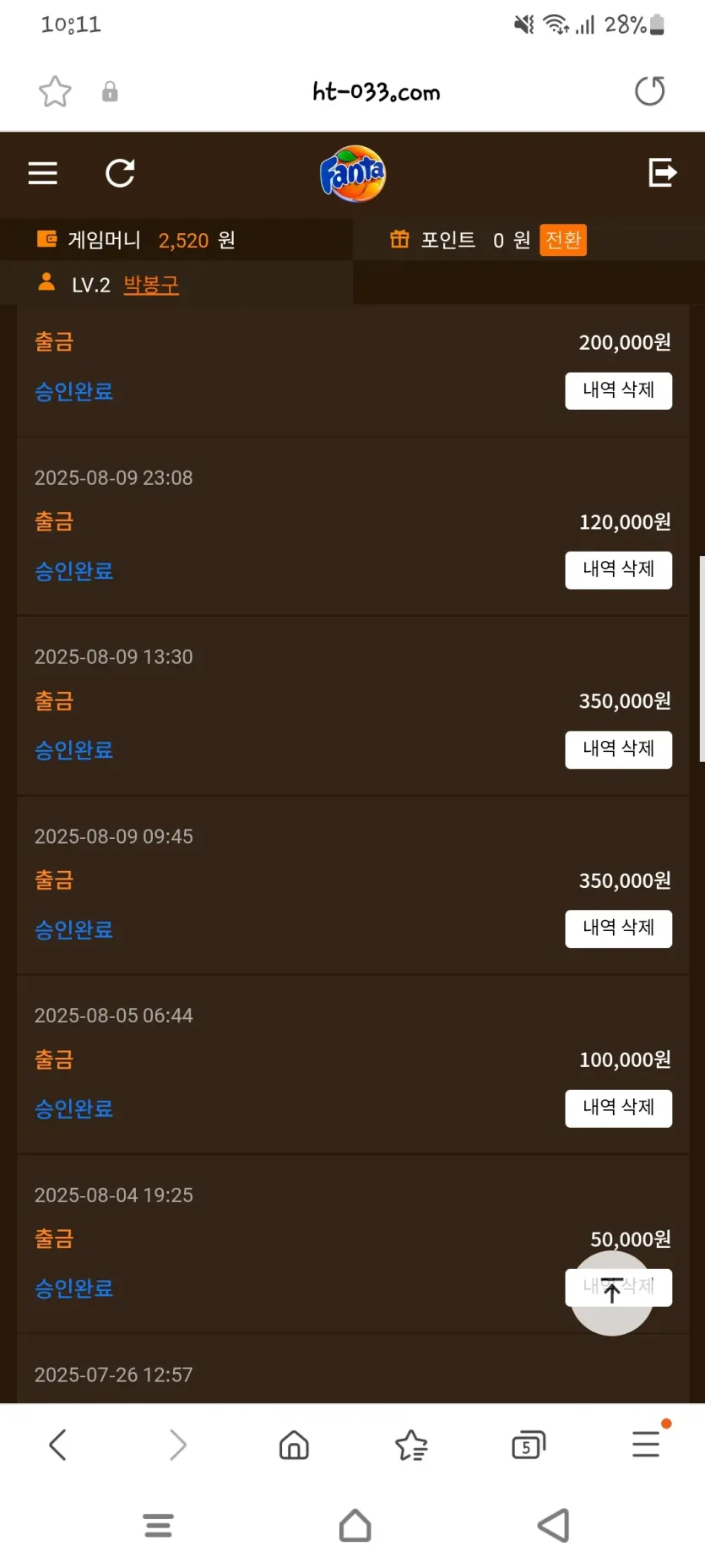View the five open browser tabs
The height and width of the screenshot is (1568, 705).
529,1445
